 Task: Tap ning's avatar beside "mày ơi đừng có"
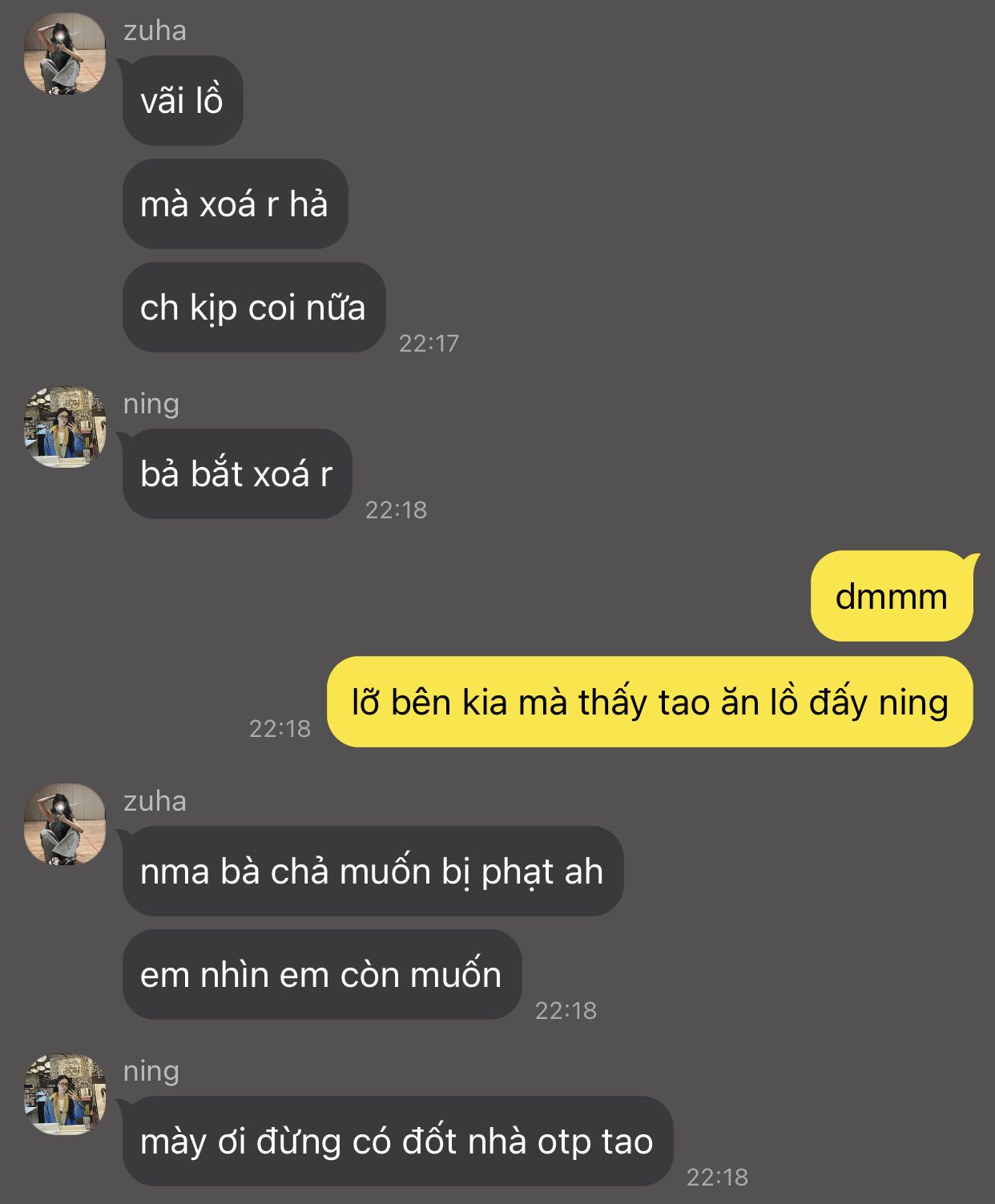(x=65, y=1094)
